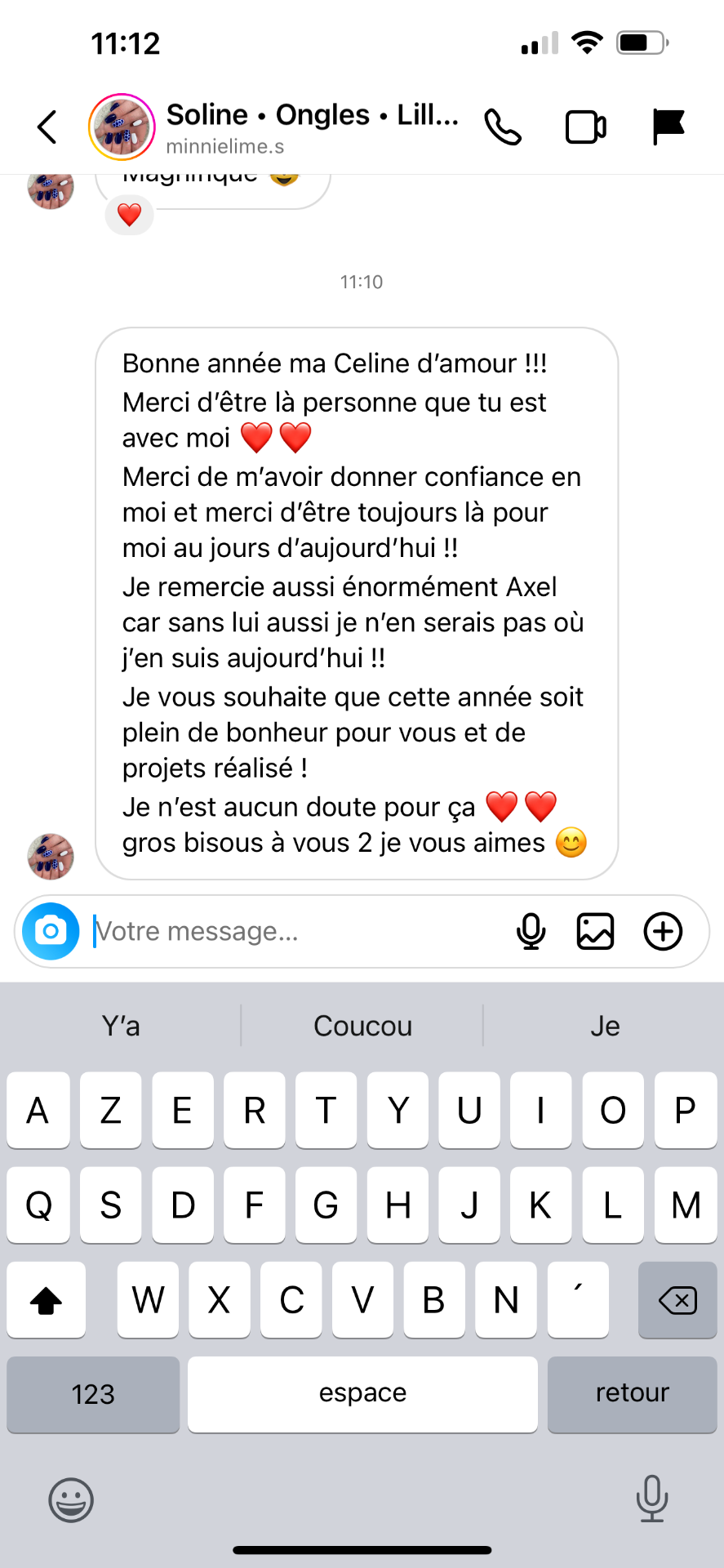Switch keyboard to 123 numbers
Viewport: 724px width, 1568px height.
pyautogui.click(x=93, y=1393)
